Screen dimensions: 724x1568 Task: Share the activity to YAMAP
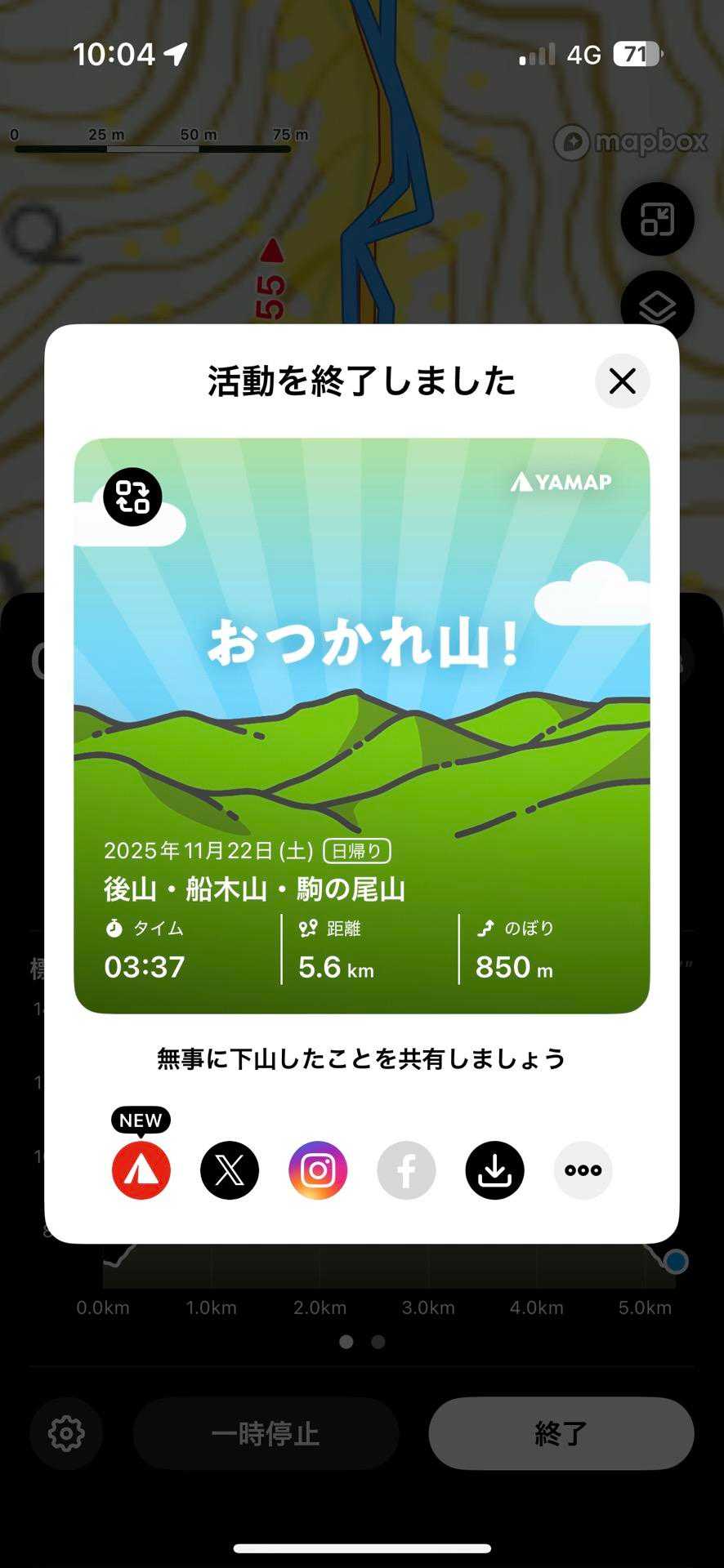[x=141, y=1169]
